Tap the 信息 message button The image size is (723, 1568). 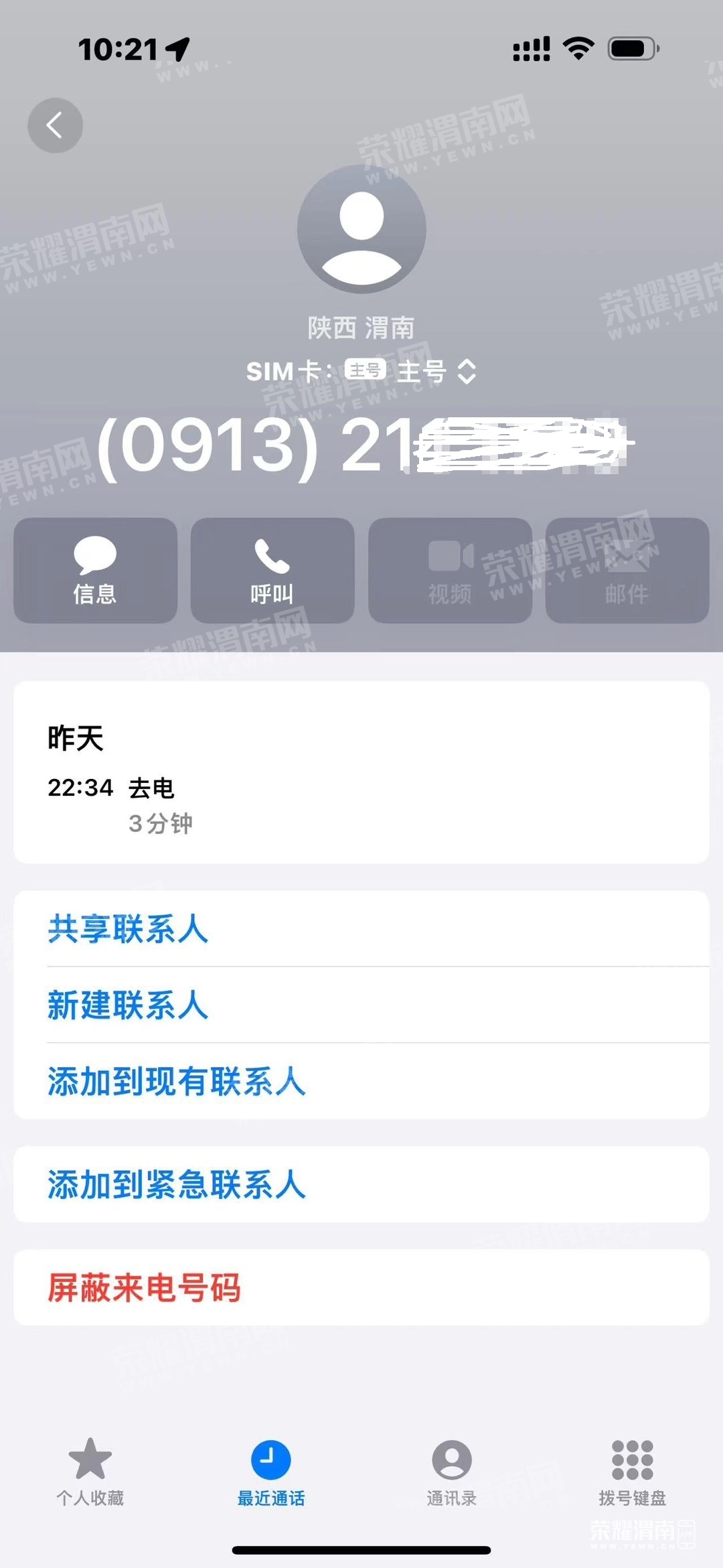95,570
